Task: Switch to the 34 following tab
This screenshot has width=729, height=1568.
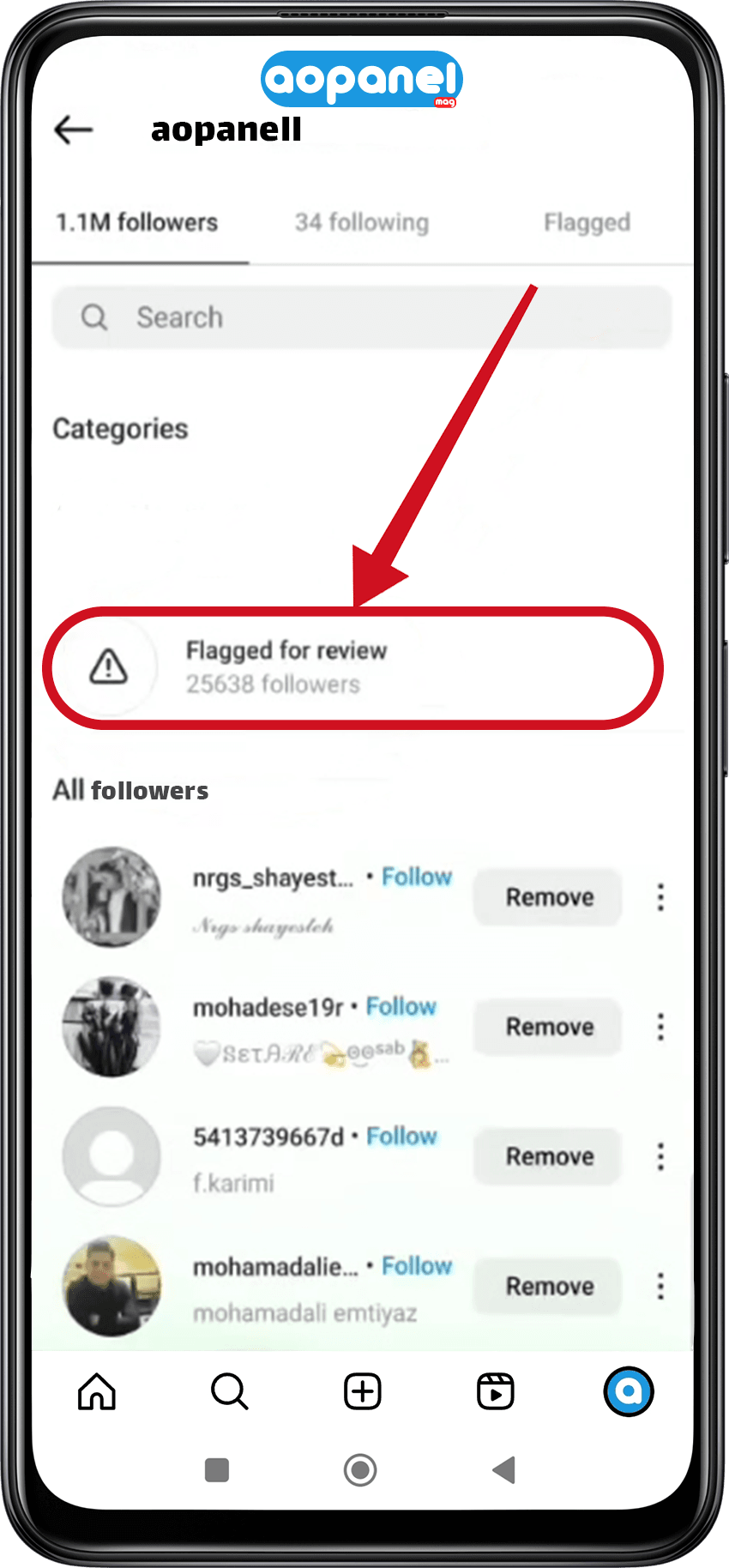Action: coord(361,223)
